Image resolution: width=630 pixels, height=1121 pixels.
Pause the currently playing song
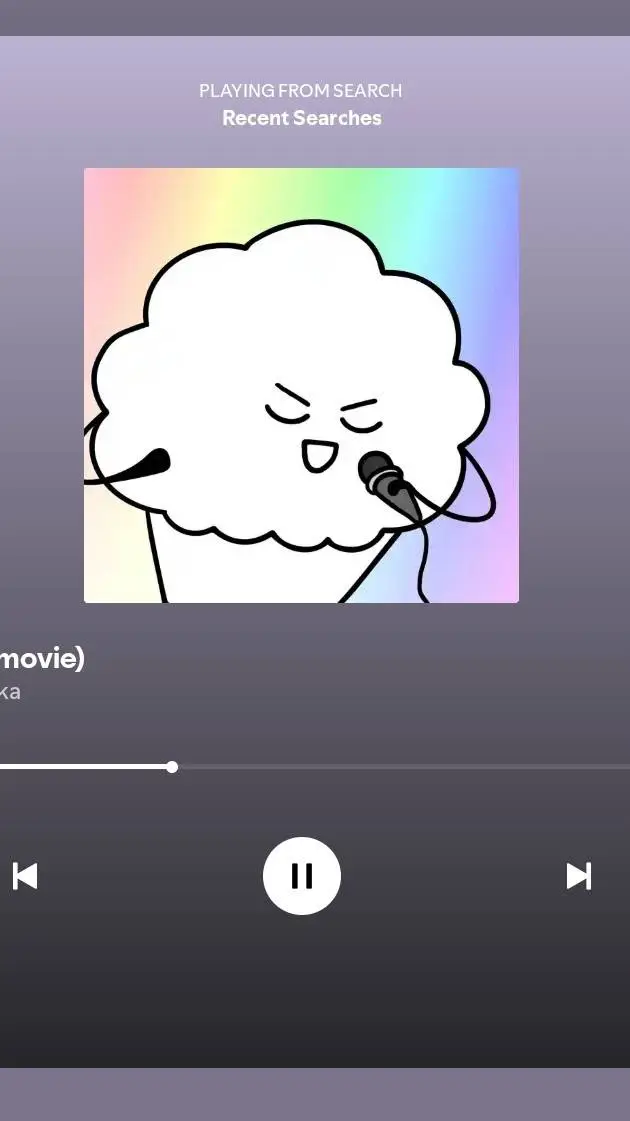(301, 876)
